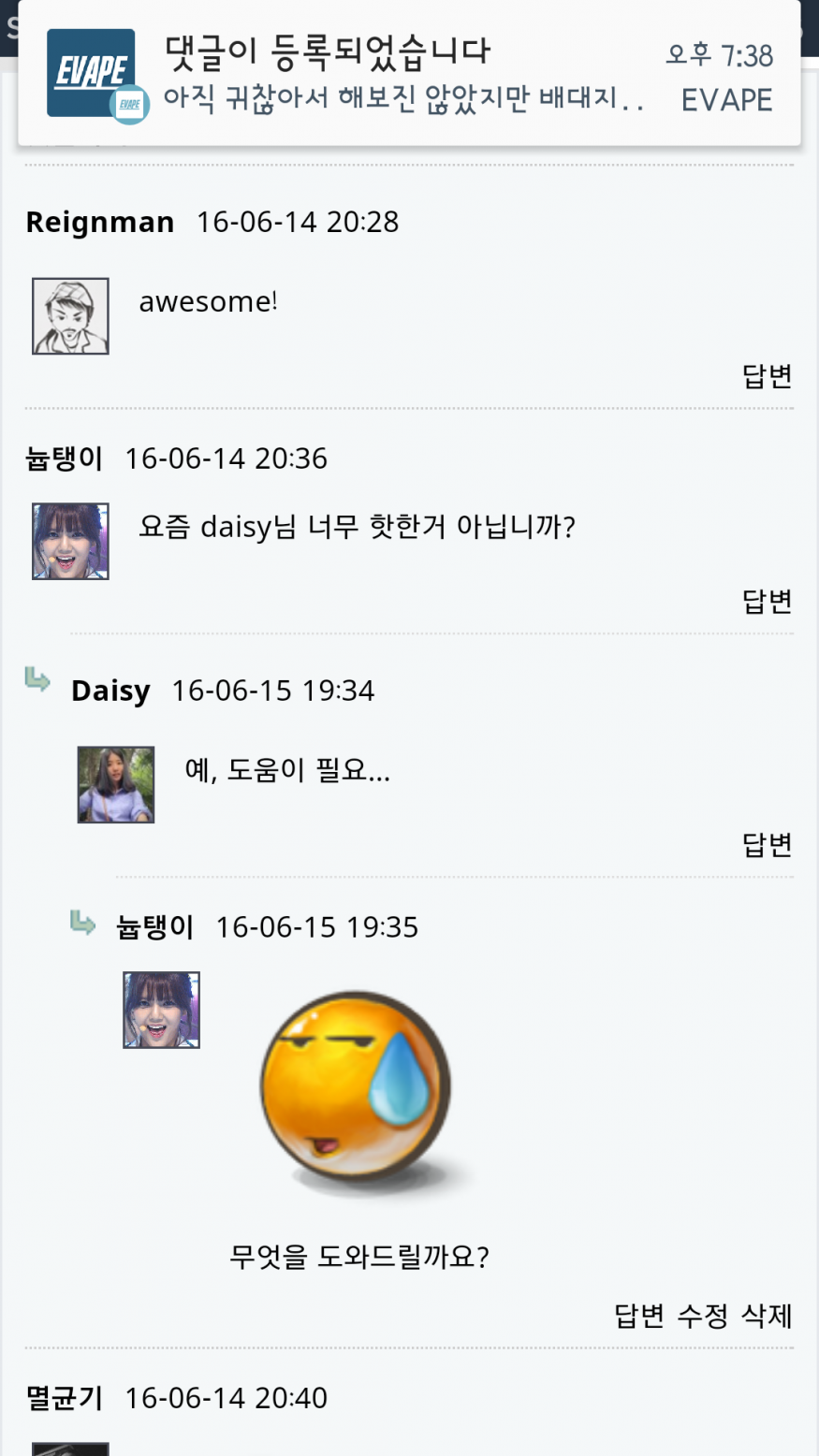819x1456 pixels.
Task: Edit the comment via 수정
Action: click(703, 1316)
